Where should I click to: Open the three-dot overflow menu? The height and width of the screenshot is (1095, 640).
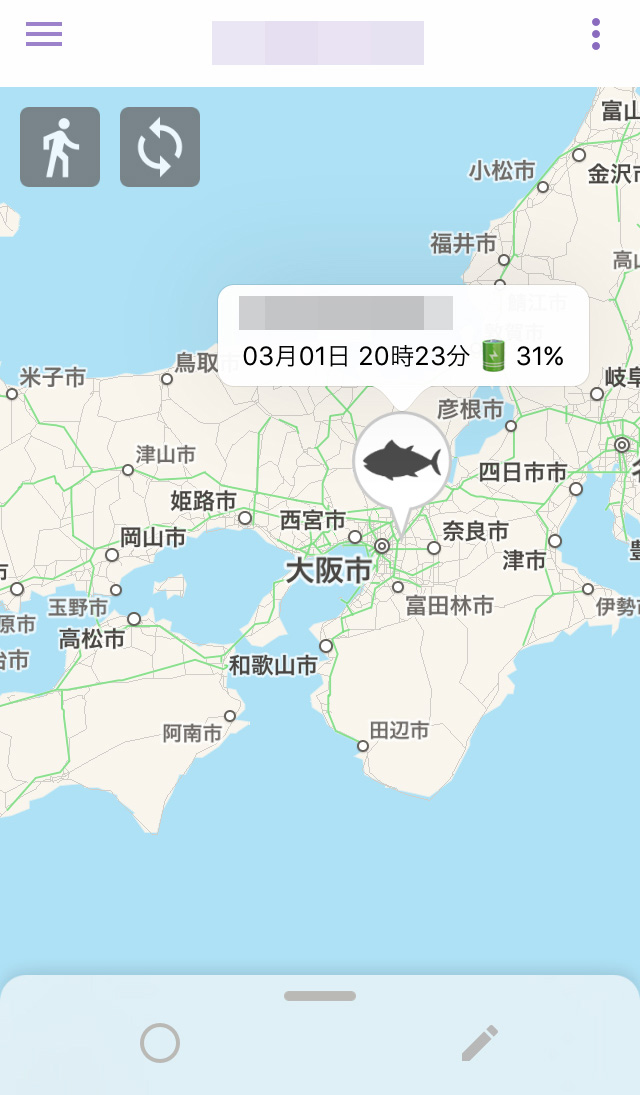click(595, 34)
